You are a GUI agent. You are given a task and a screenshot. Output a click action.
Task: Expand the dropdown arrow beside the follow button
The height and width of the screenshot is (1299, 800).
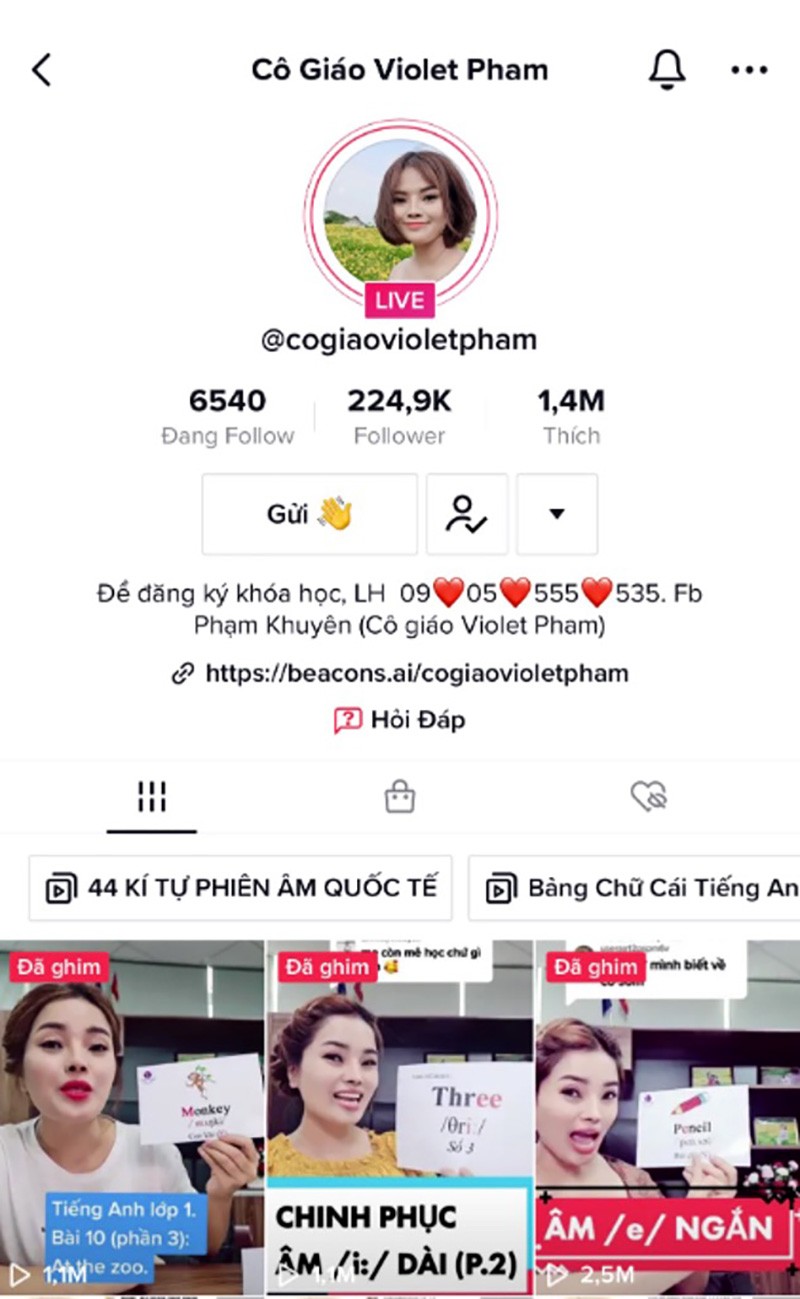[557, 514]
